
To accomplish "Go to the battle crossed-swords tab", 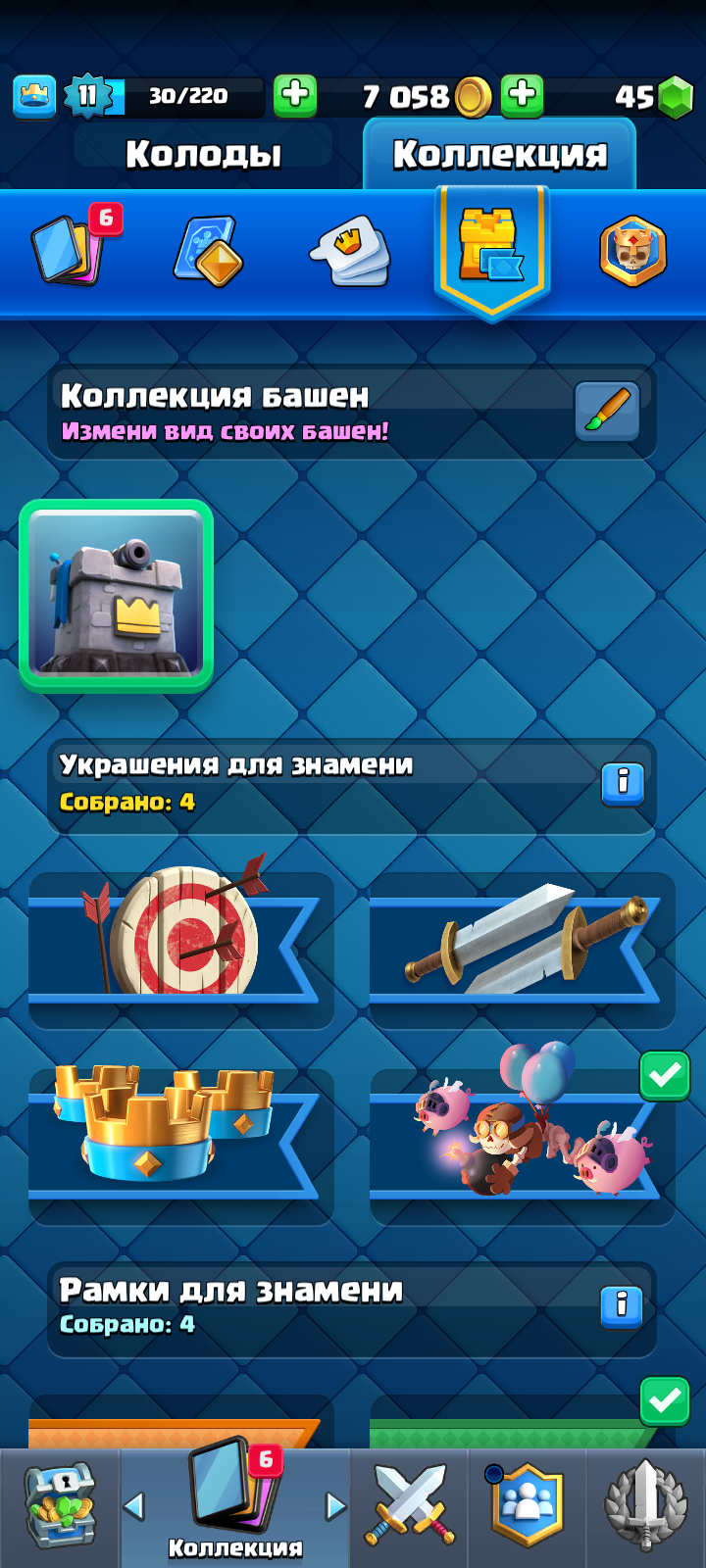I will pos(410,1506).
